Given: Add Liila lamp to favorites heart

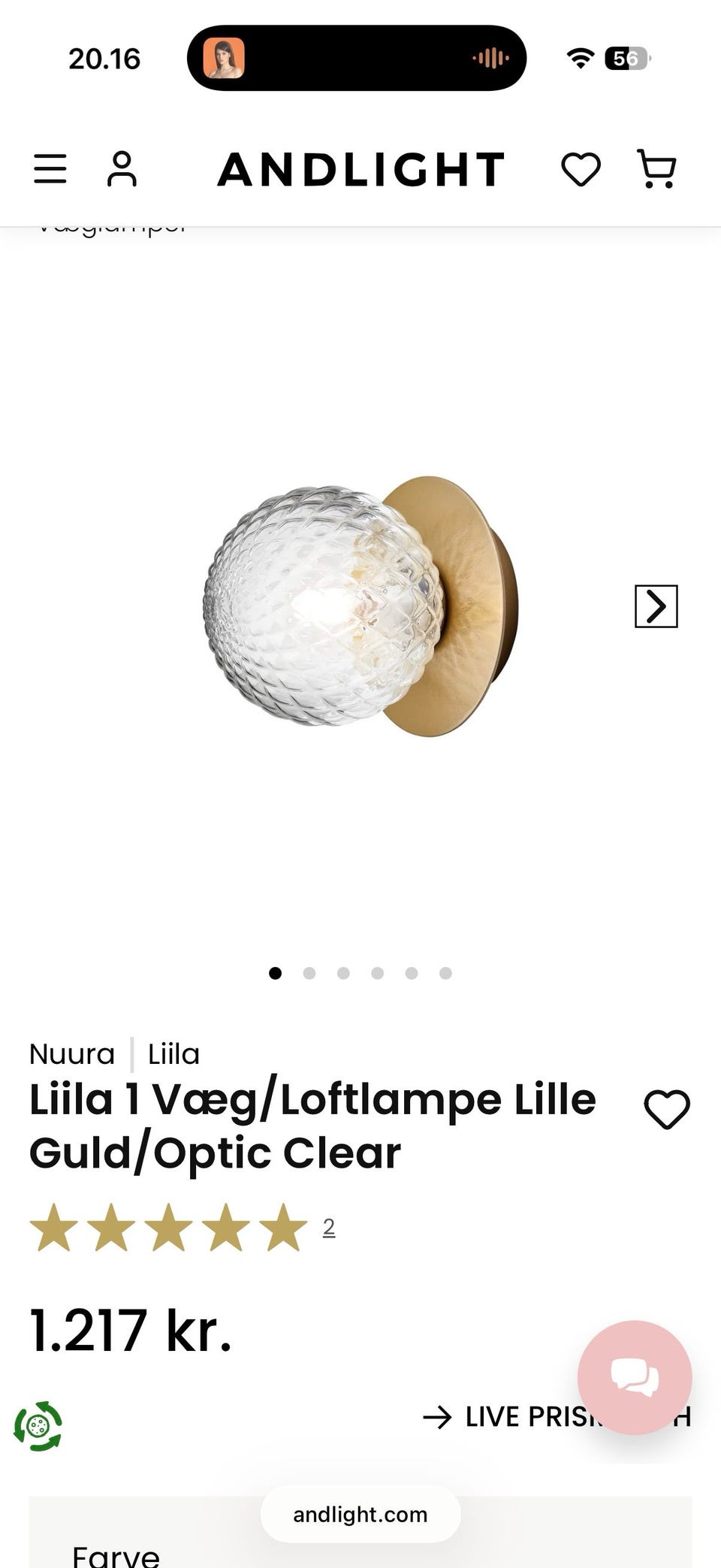Looking at the screenshot, I should click(667, 1109).
